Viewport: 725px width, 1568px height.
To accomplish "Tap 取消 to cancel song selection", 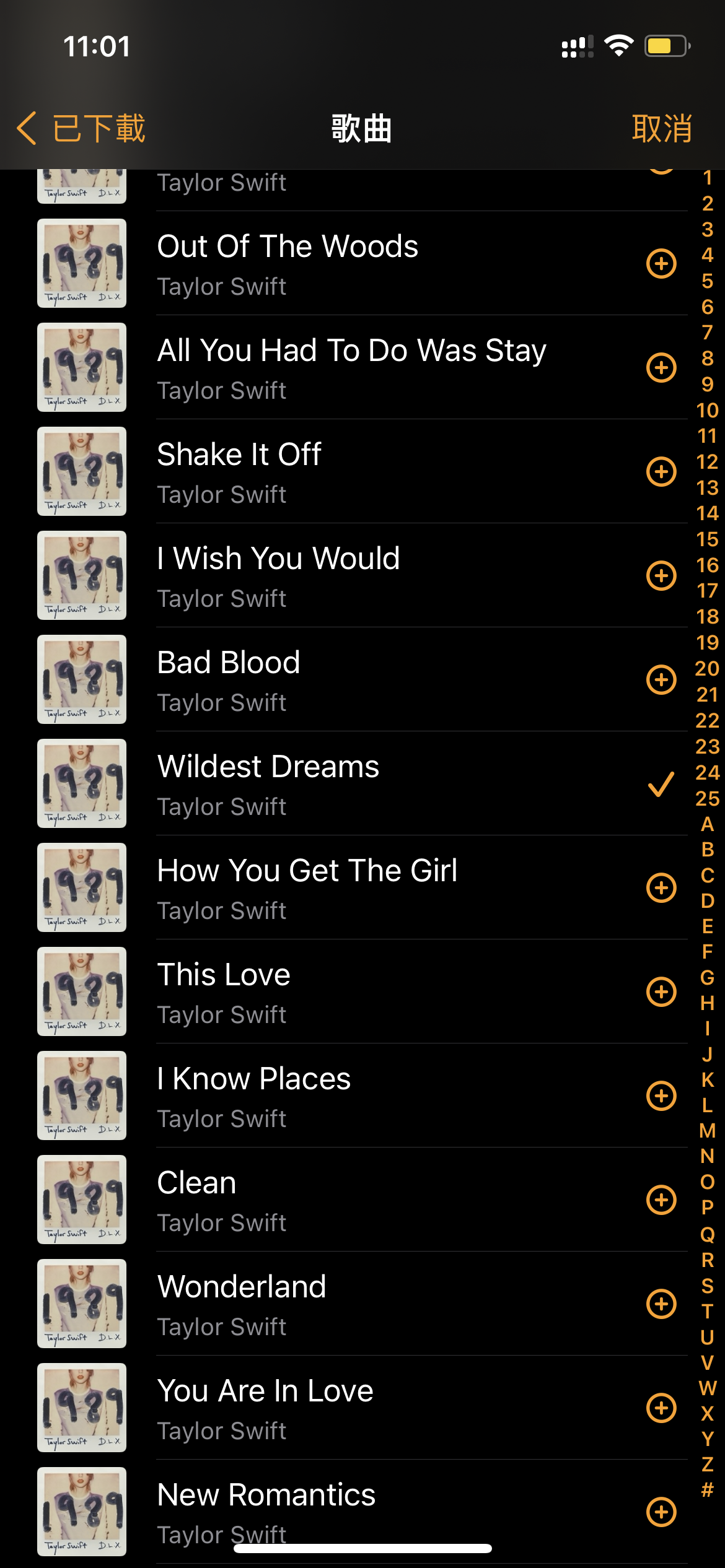I will (661, 129).
